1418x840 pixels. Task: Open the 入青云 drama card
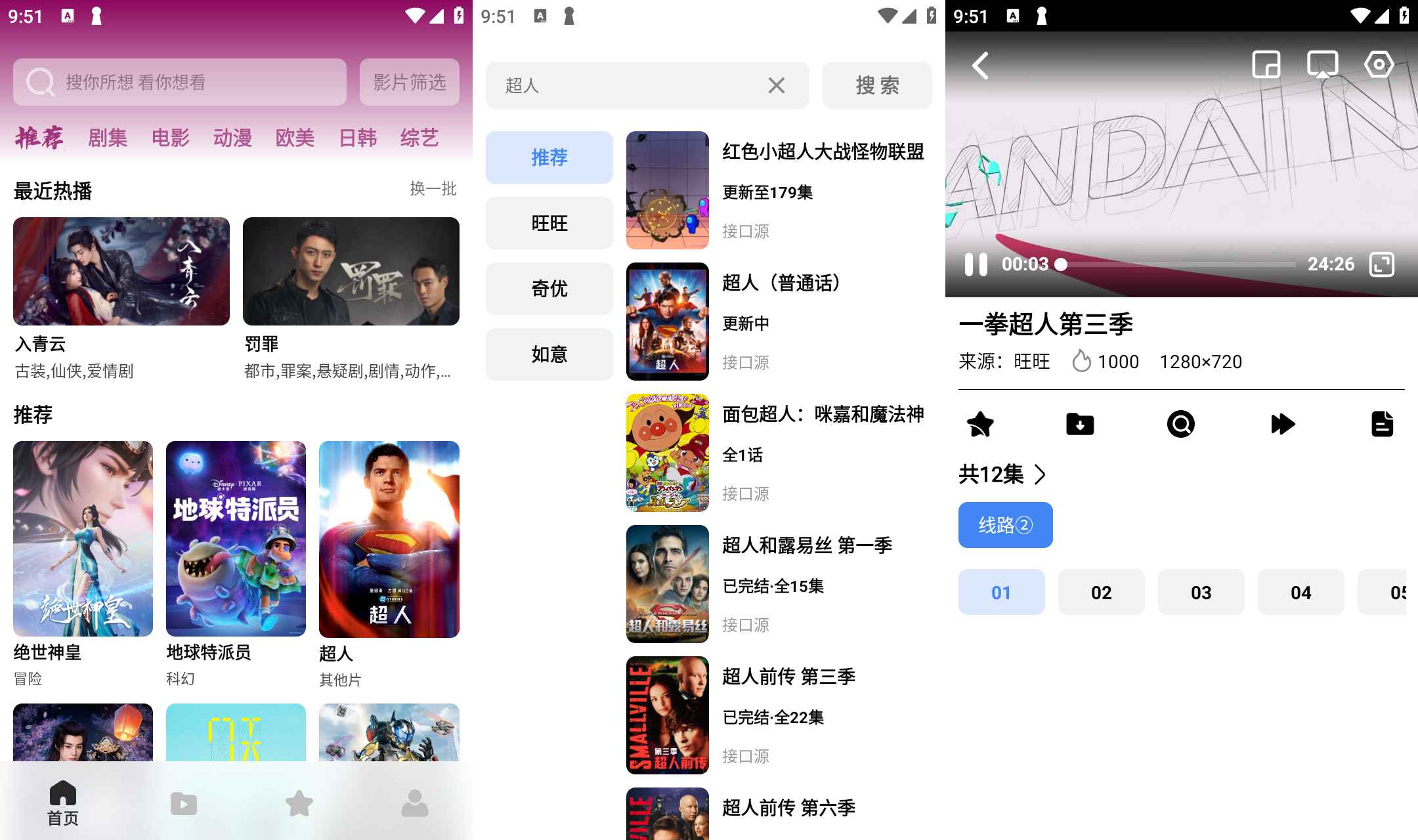[x=121, y=271]
